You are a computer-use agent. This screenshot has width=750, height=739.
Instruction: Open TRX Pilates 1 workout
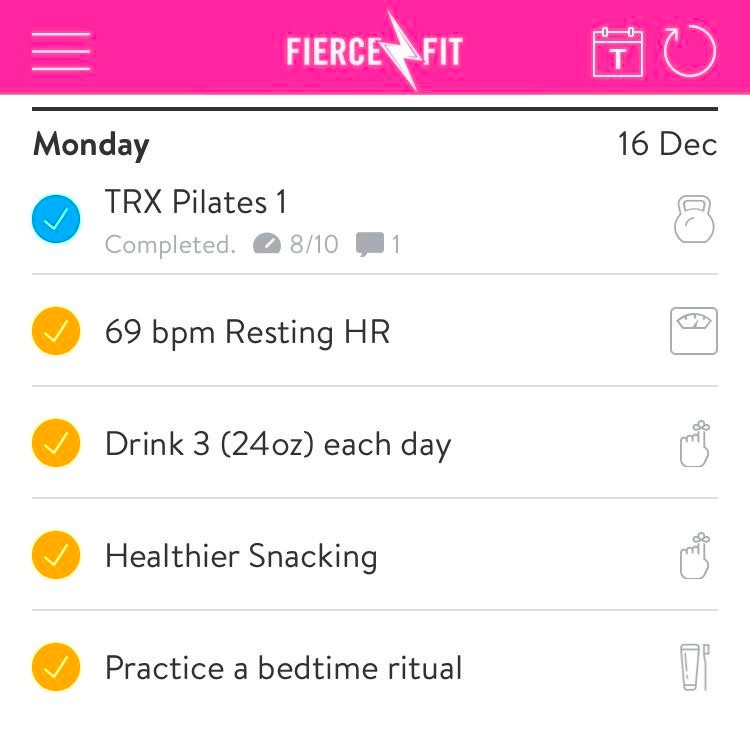point(196,203)
